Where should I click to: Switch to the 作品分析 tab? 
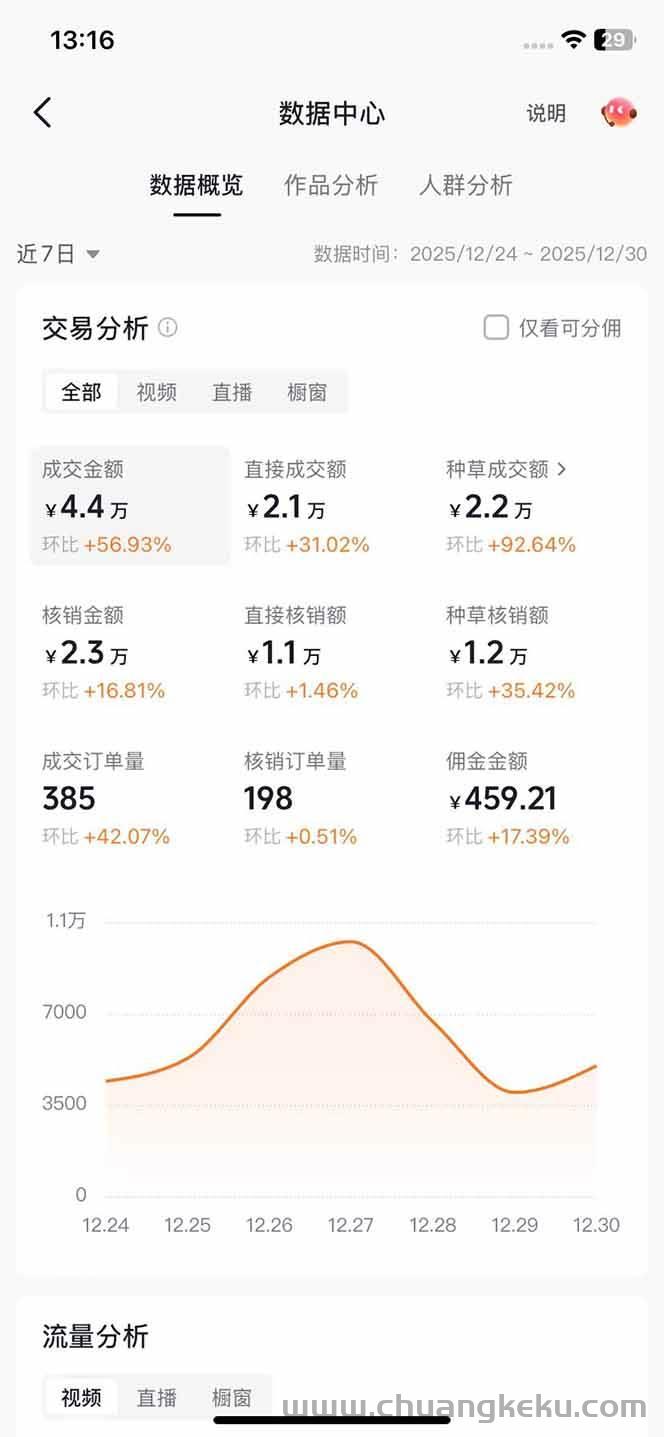[331, 185]
